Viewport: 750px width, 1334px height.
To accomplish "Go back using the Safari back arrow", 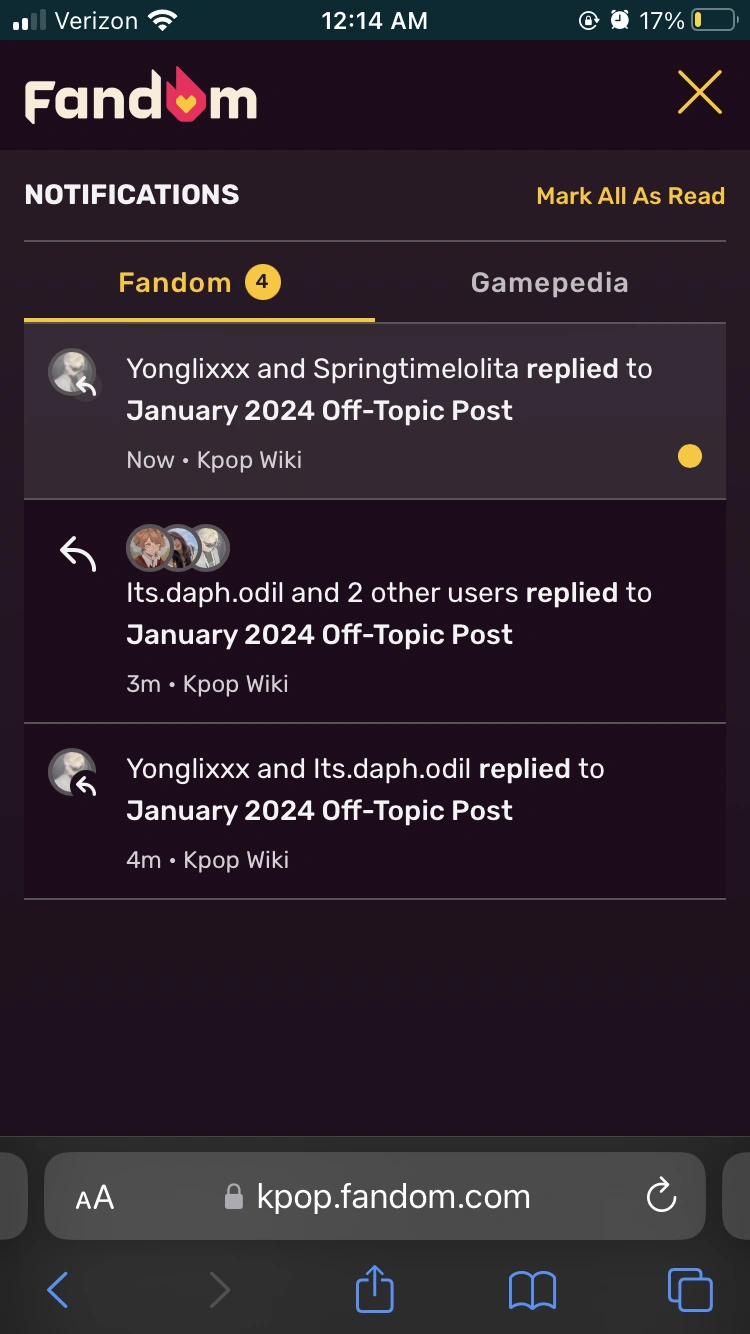I will tap(56, 1289).
